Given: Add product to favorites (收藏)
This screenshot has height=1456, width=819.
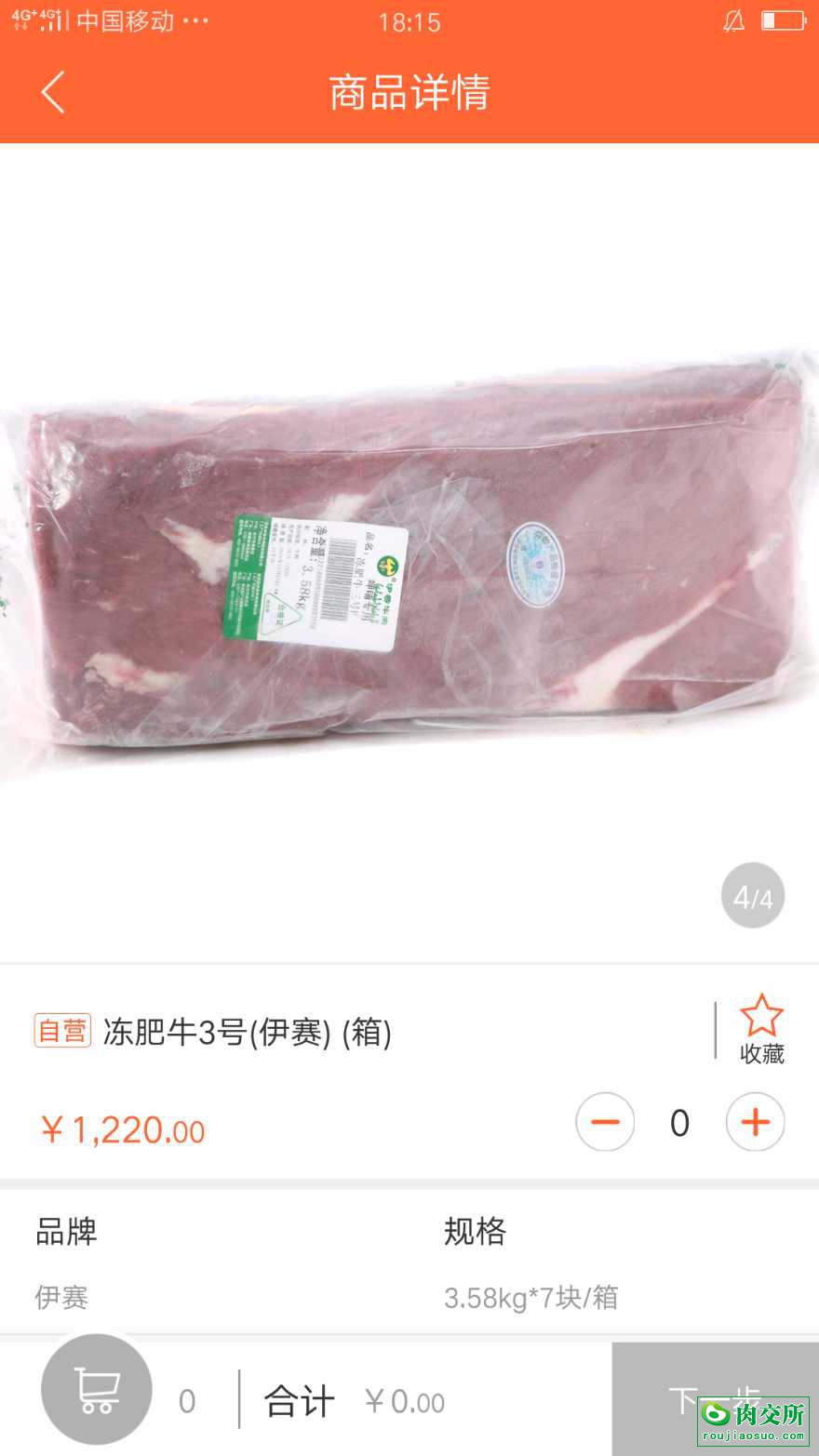Looking at the screenshot, I should 761,1029.
